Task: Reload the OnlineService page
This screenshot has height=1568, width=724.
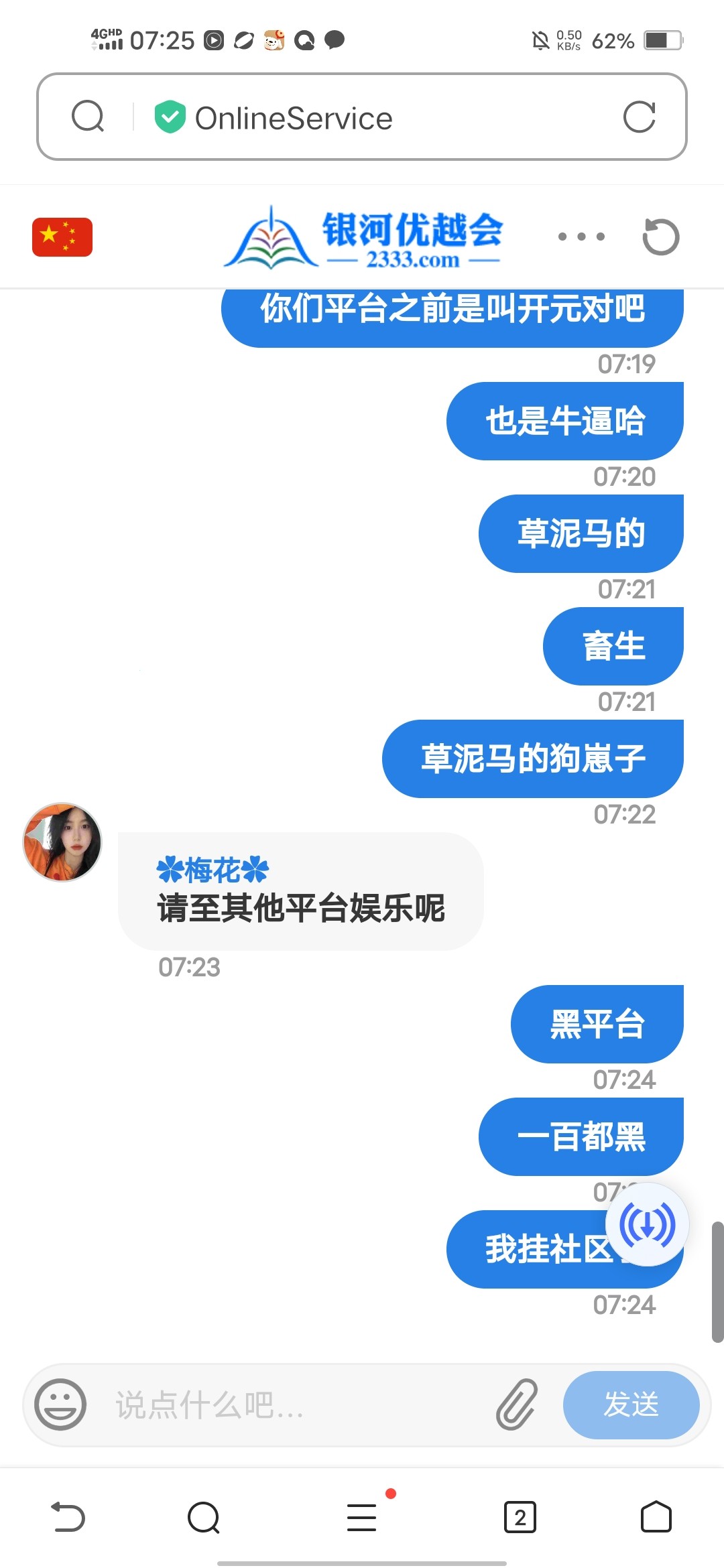Action: (639, 117)
